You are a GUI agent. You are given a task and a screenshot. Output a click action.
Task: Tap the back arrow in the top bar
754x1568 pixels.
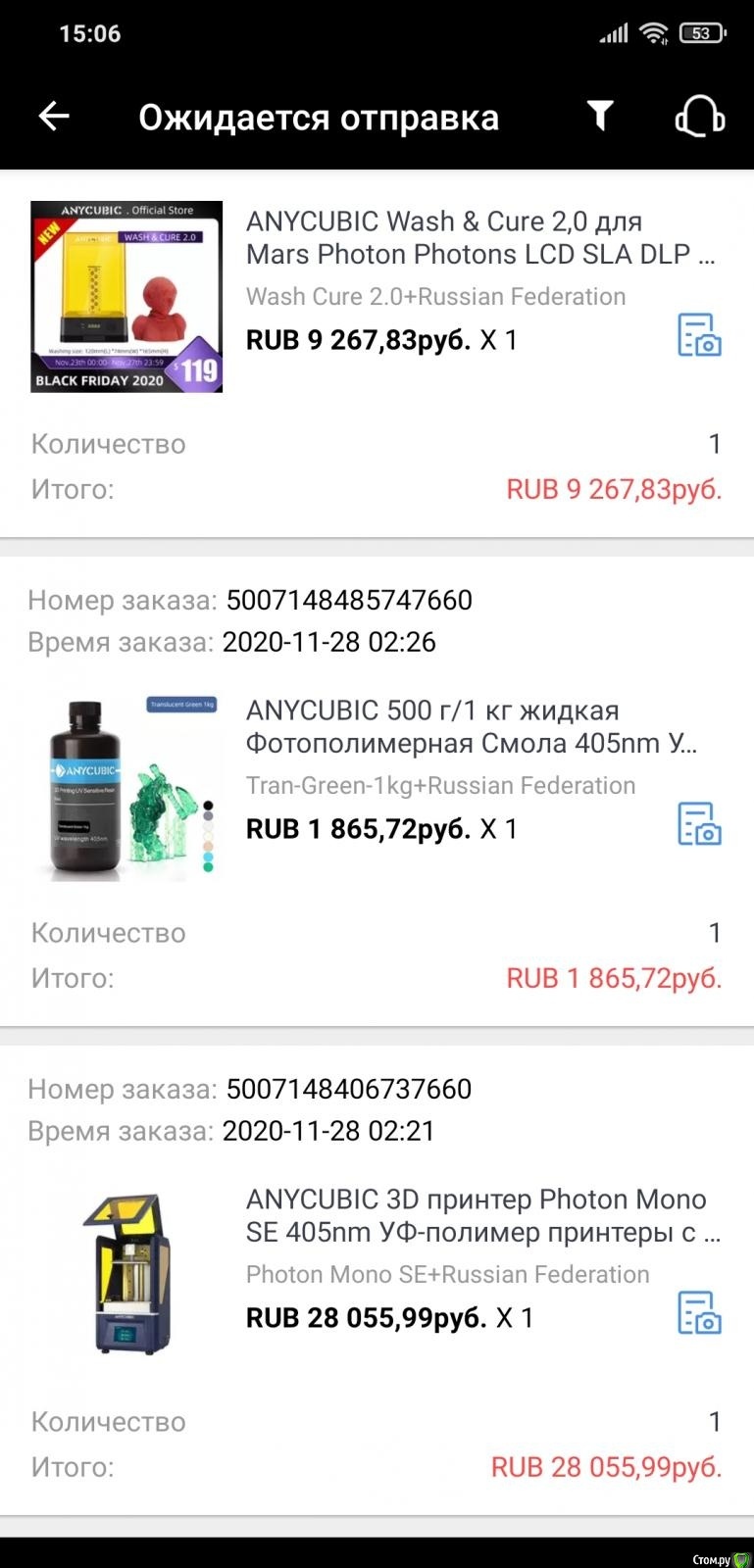tap(54, 116)
